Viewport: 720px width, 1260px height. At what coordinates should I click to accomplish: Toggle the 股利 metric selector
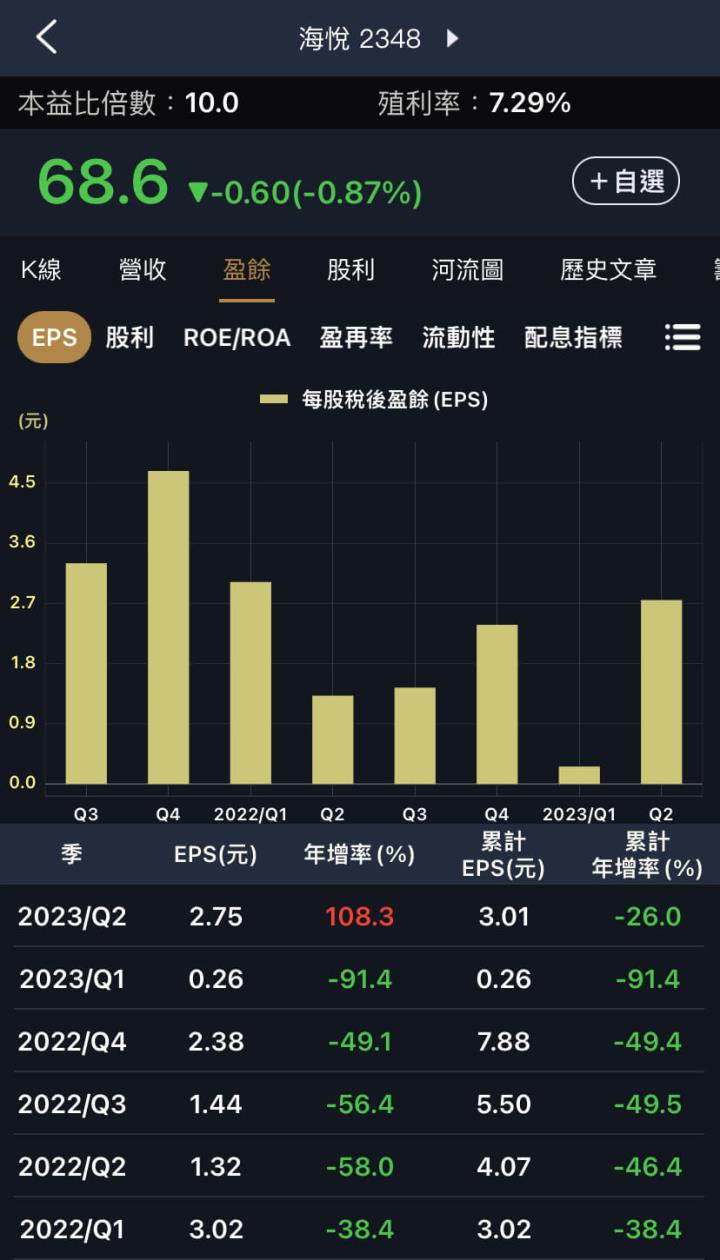(x=130, y=338)
